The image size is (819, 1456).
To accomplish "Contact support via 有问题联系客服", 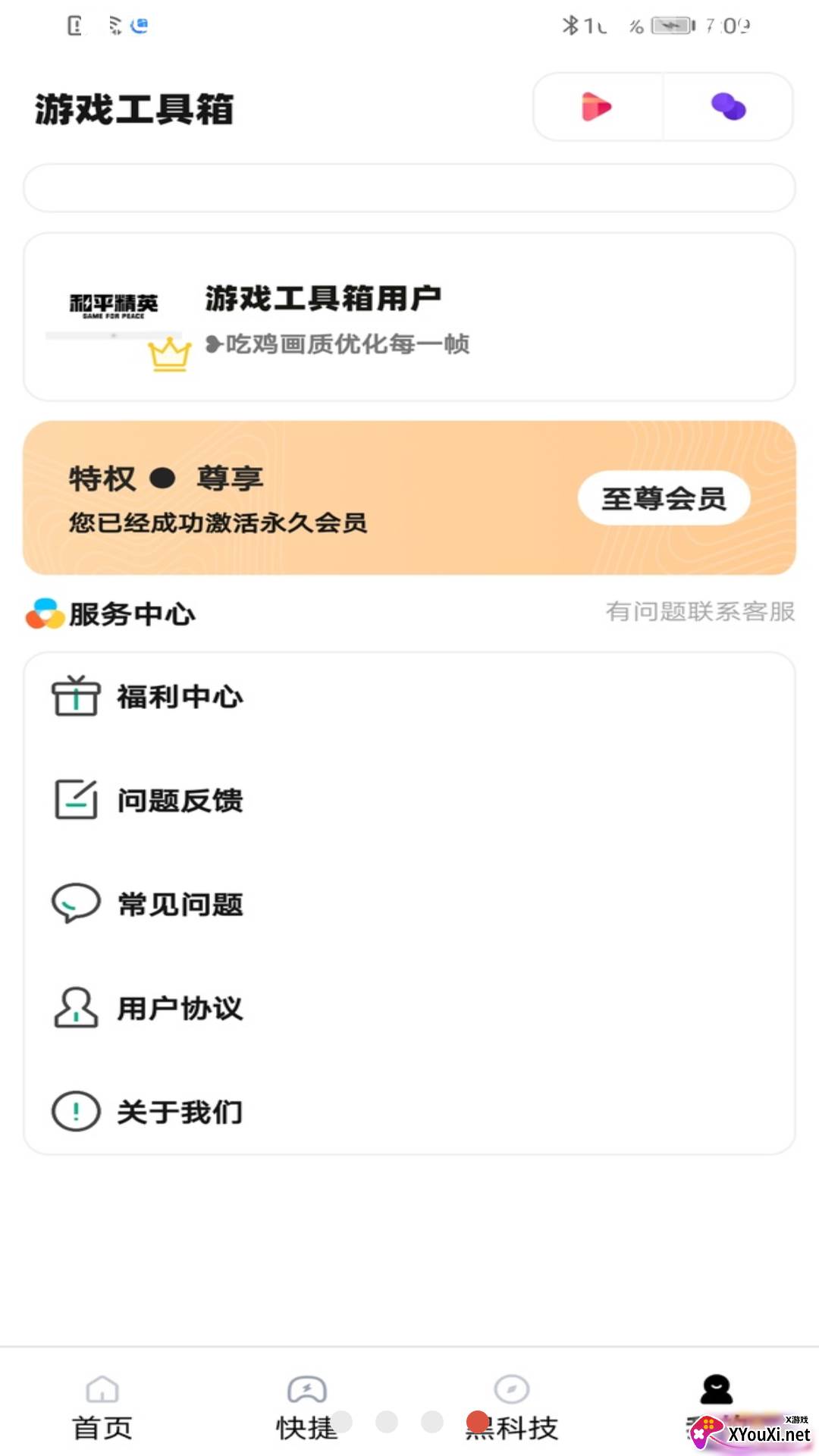I will [699, 611].
